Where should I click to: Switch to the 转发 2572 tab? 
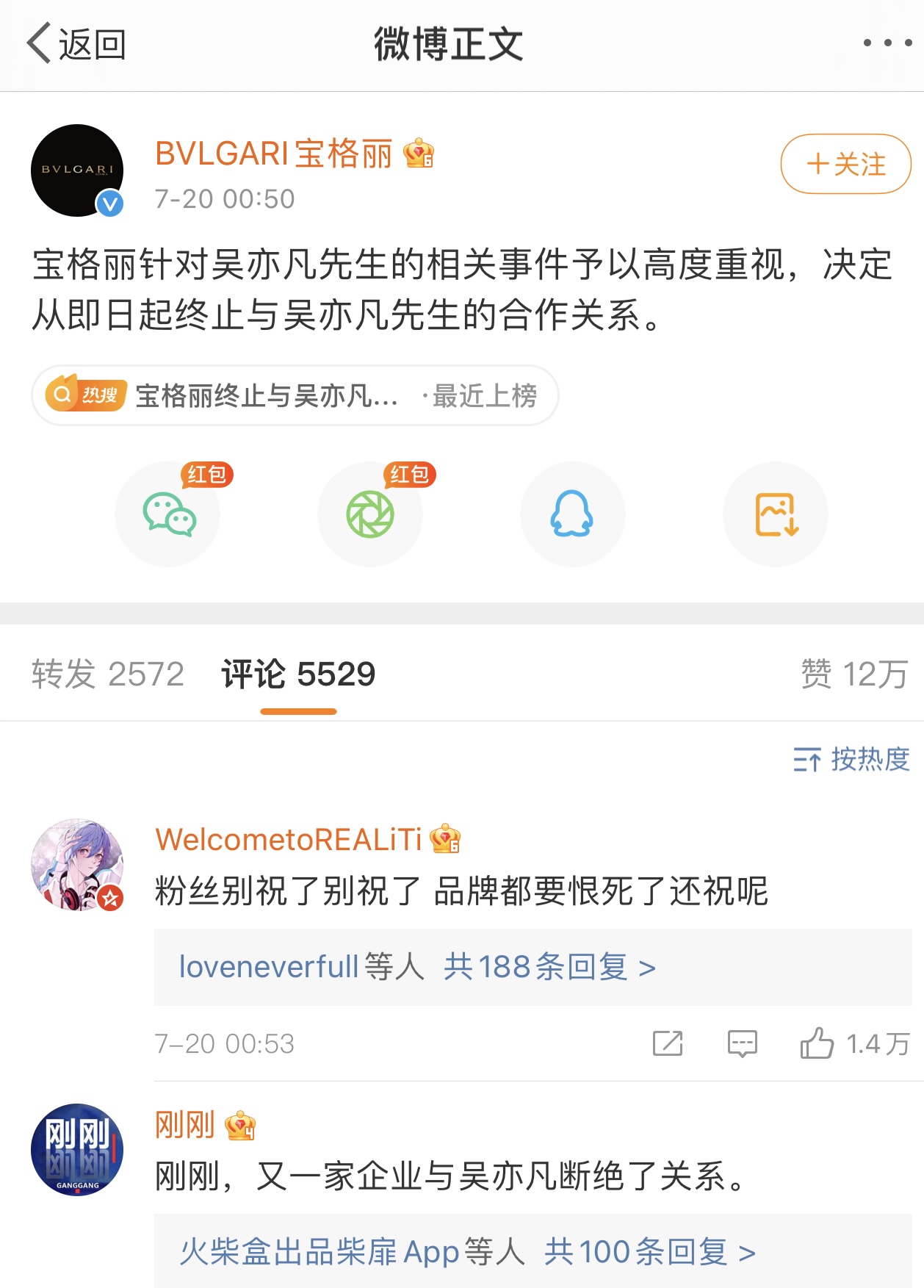pos(108,674)
